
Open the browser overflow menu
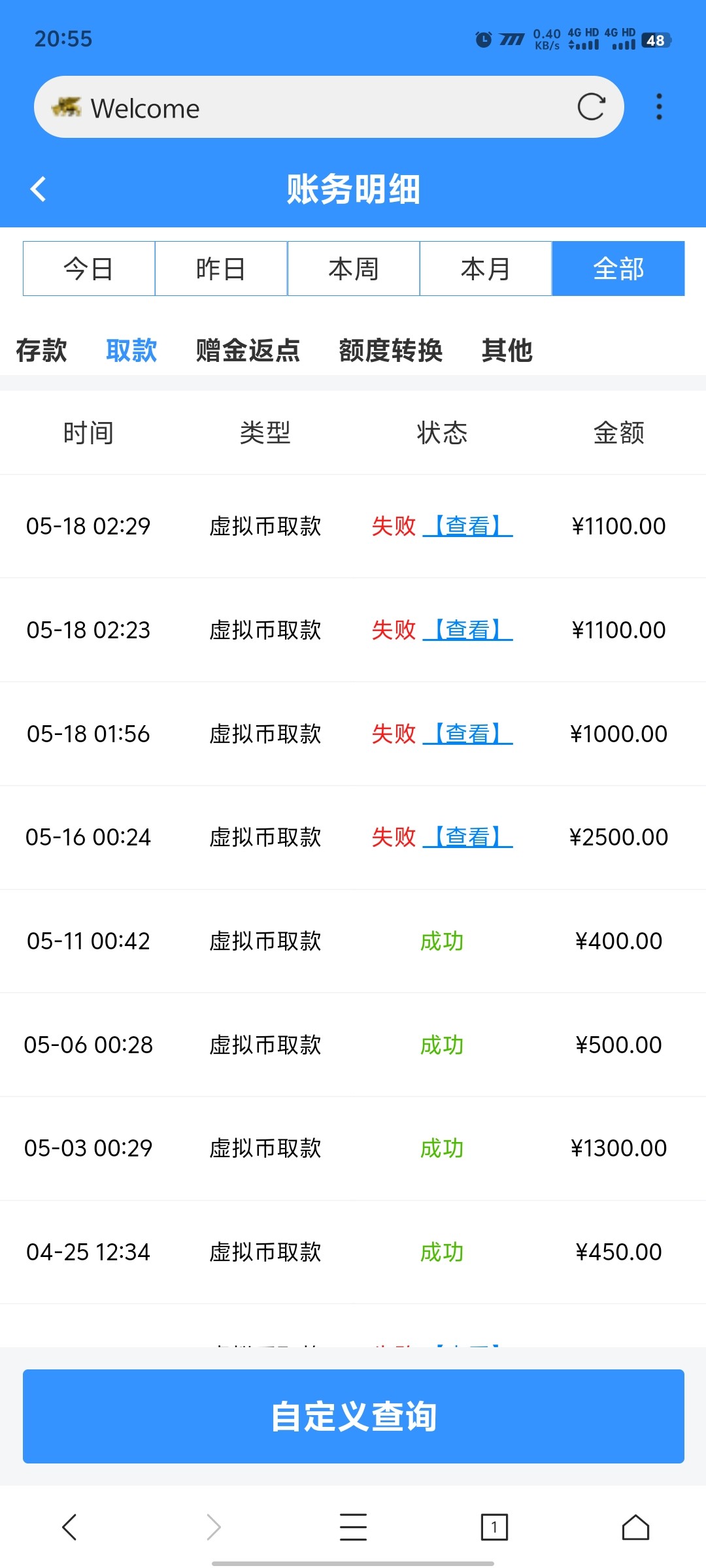point(659,107)
